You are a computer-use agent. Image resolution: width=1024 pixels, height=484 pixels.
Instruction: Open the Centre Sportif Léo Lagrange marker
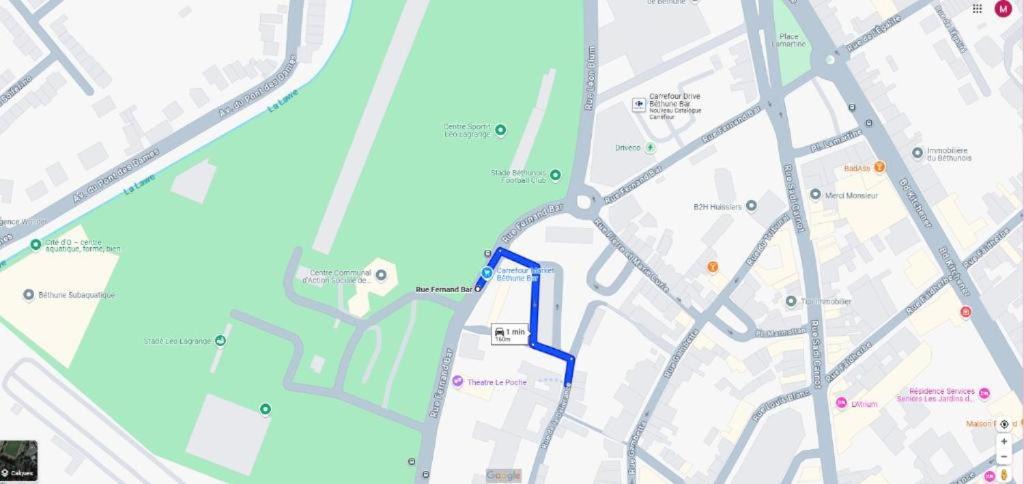(x=501, y=129)
